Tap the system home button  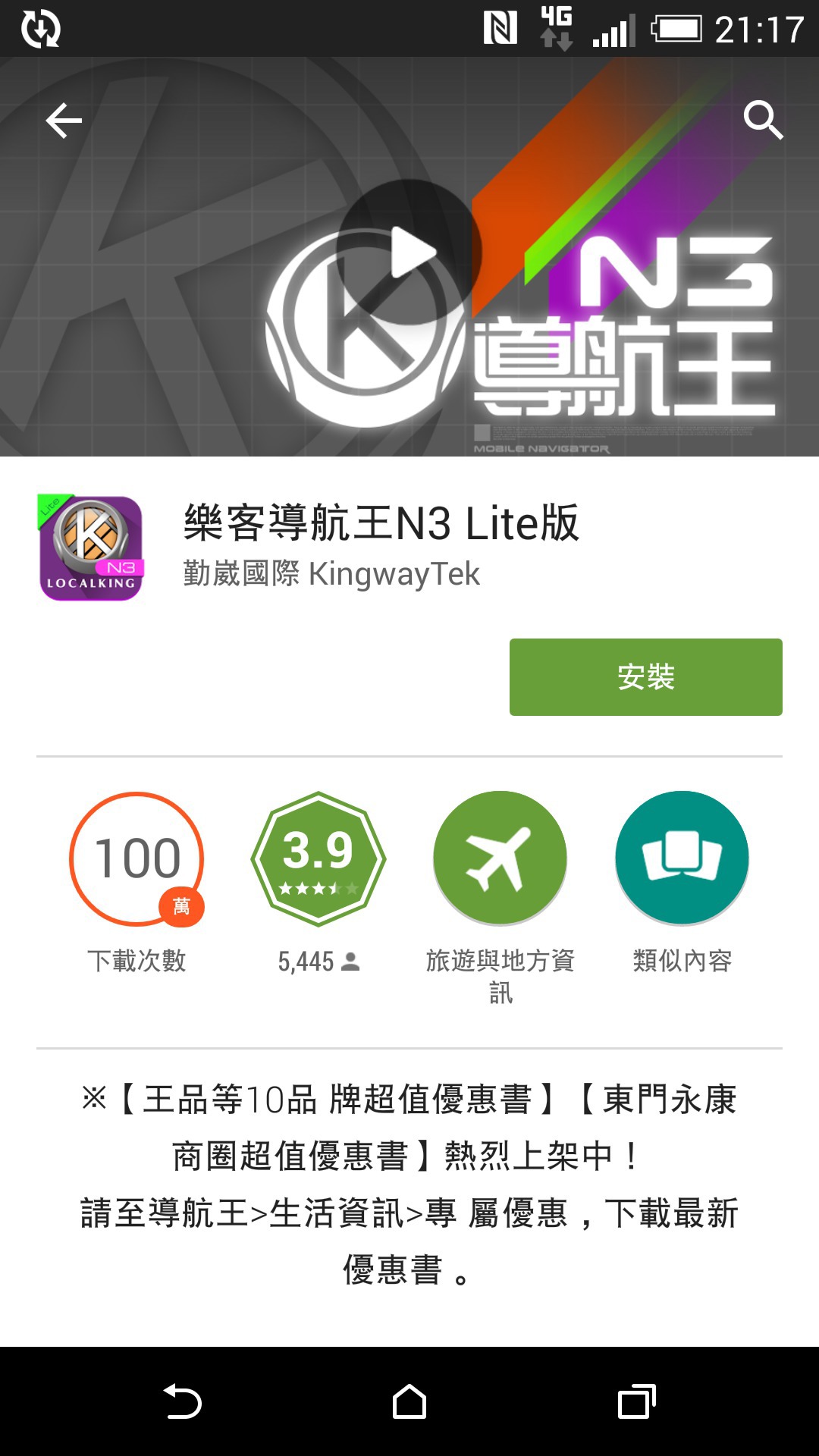click(409, 1401)
